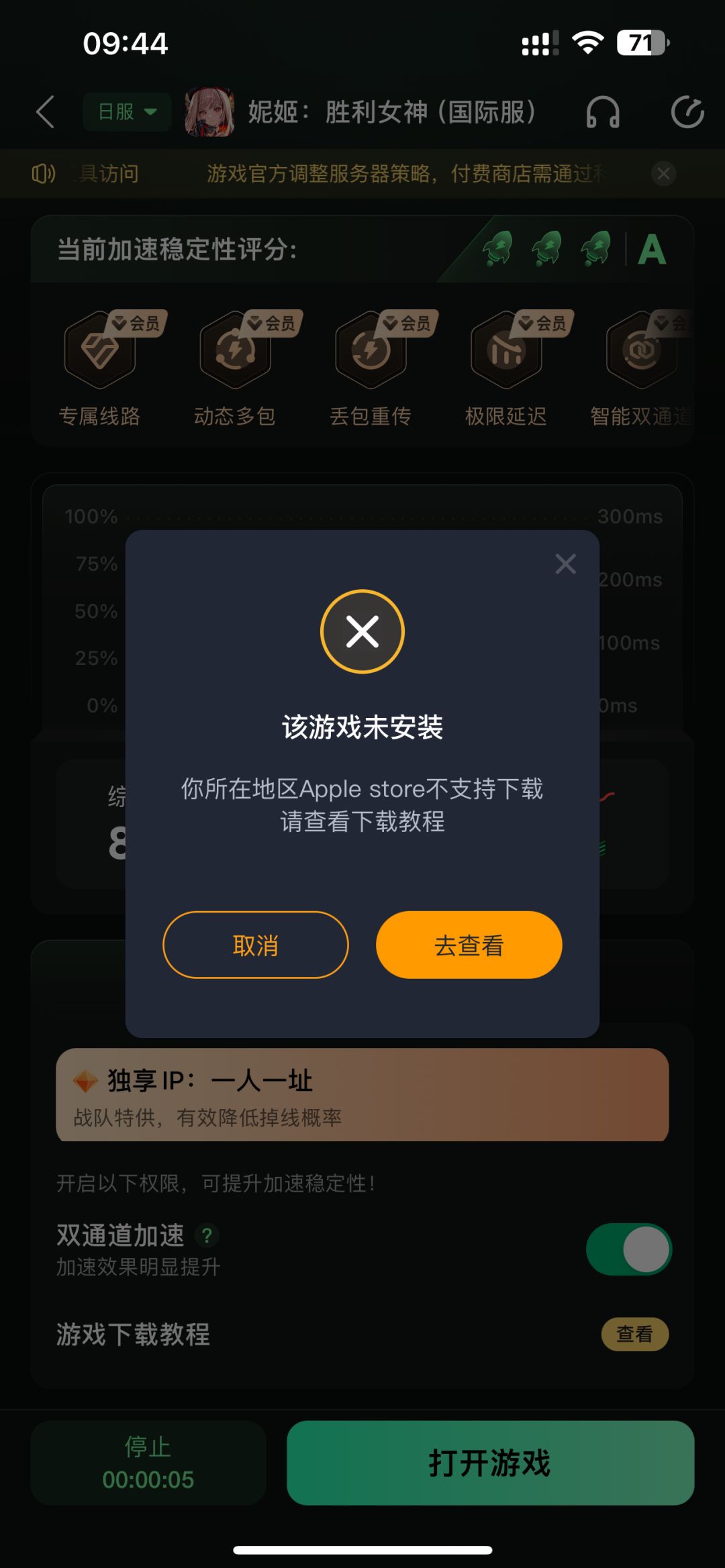Tap 取消 in the dialog

[255, 945]
